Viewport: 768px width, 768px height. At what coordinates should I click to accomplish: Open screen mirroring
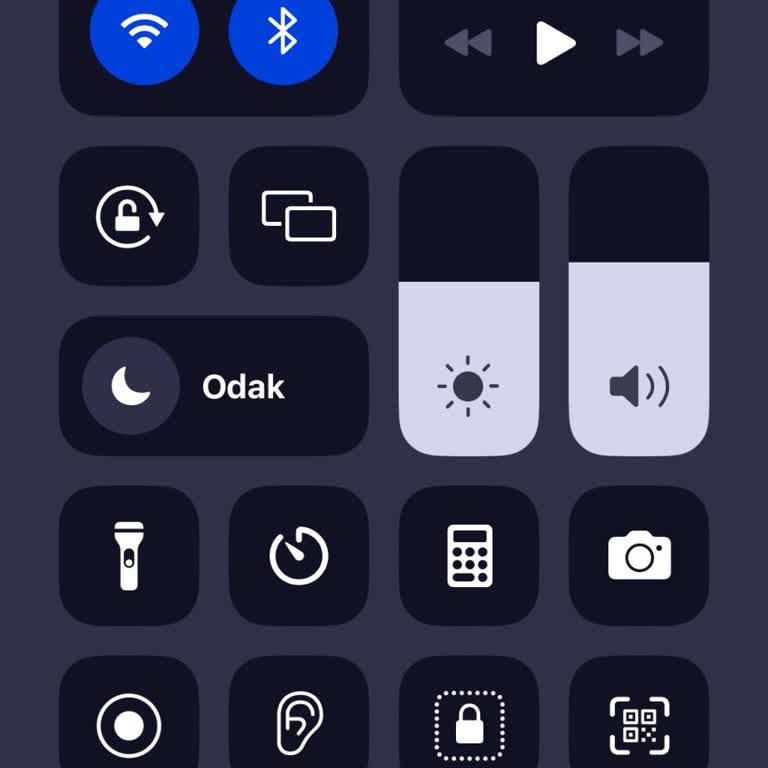299,216
